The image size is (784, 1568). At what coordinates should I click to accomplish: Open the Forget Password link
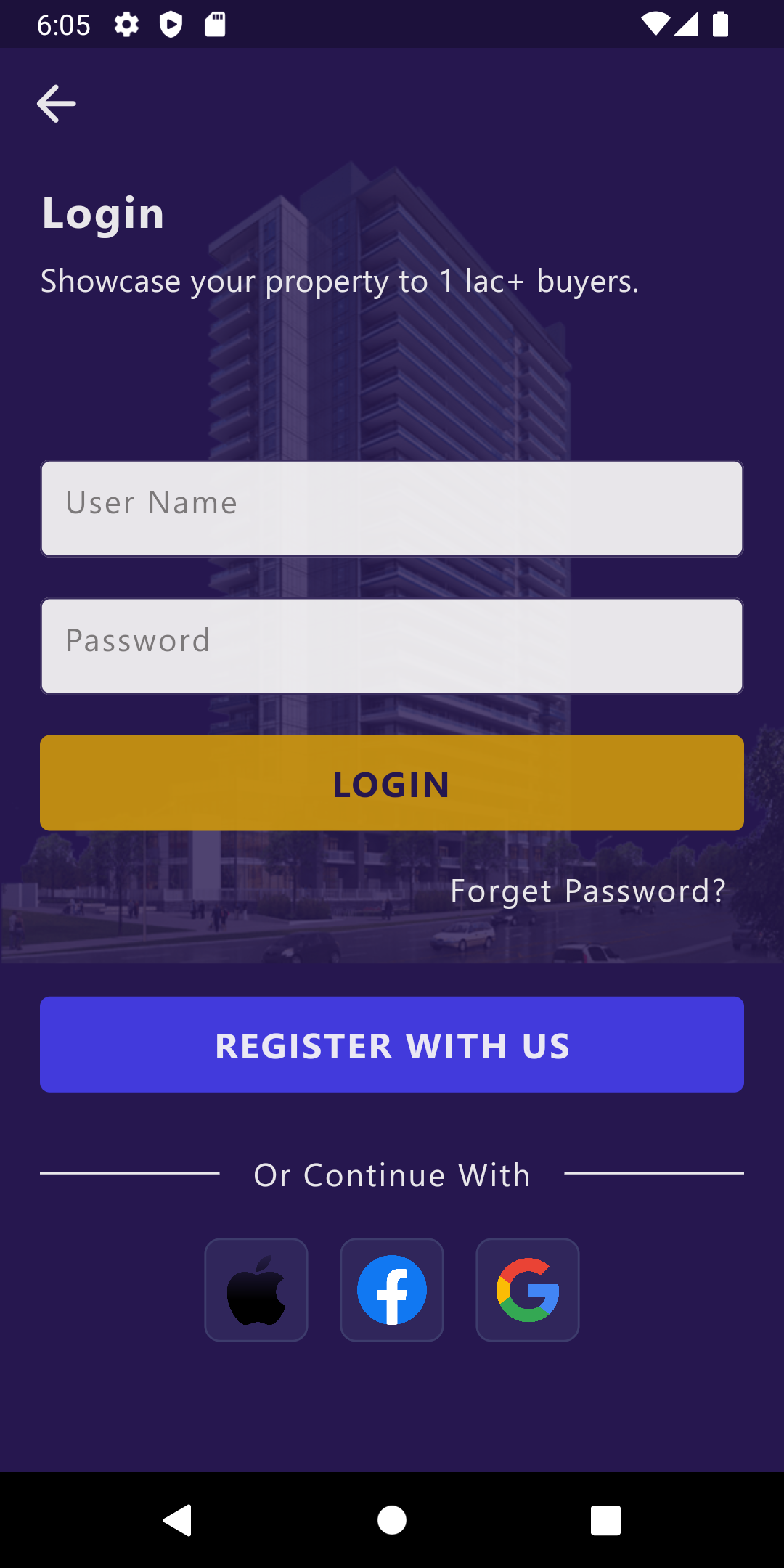(588, 890)
